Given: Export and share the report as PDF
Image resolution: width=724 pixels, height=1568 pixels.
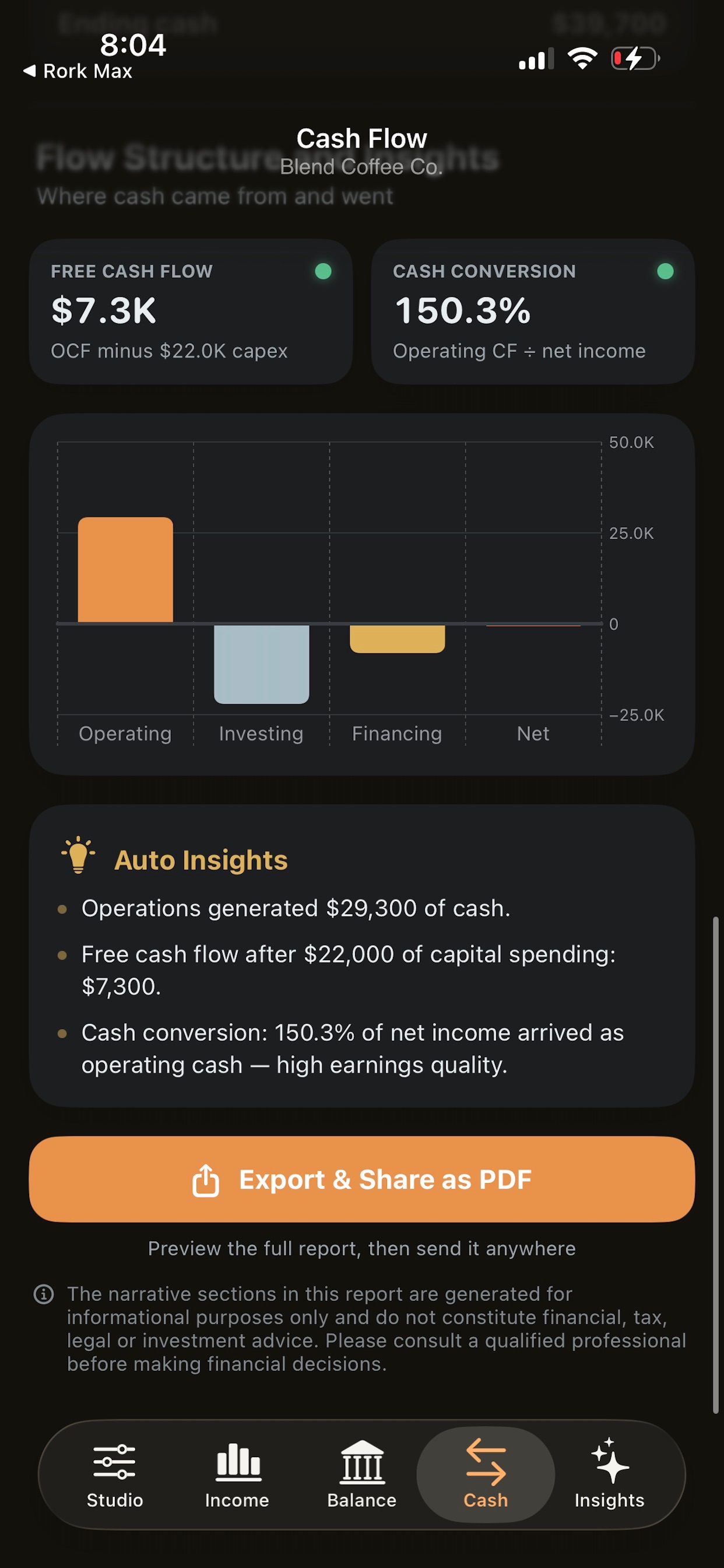Looking at the screenshot, I should [362, 1179].
